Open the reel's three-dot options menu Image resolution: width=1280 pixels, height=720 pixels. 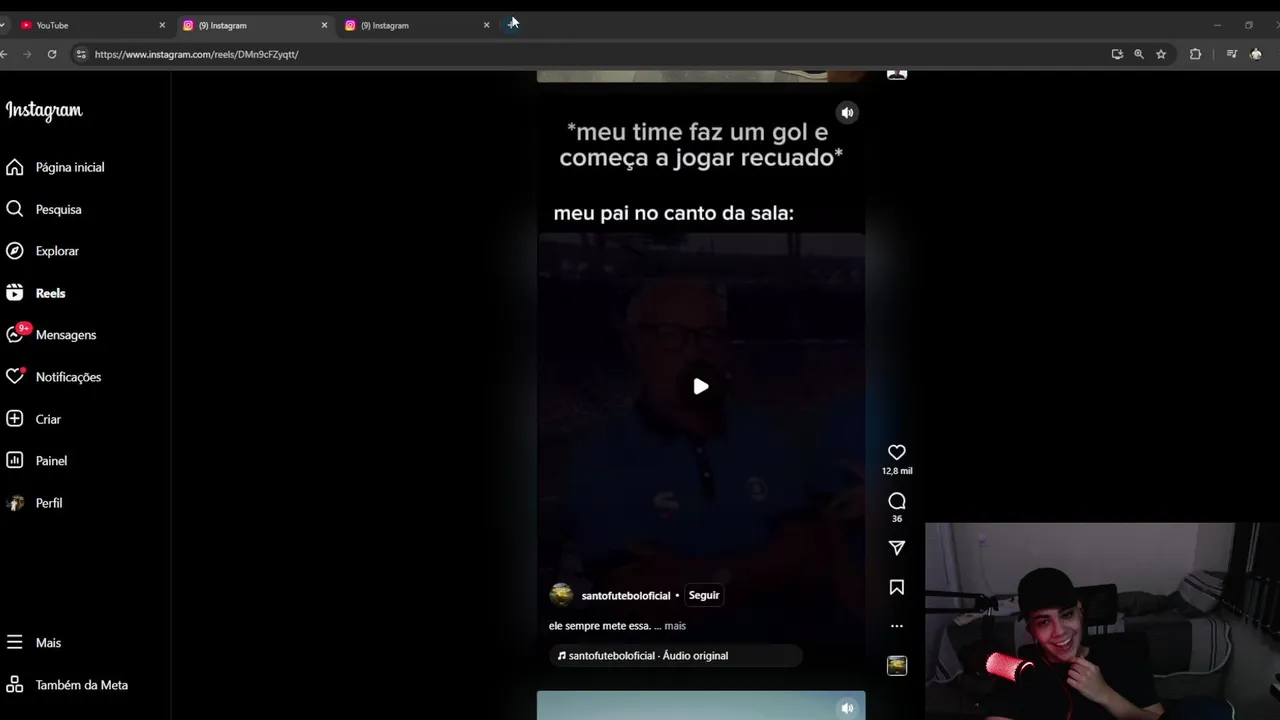(x=897, y=626)
